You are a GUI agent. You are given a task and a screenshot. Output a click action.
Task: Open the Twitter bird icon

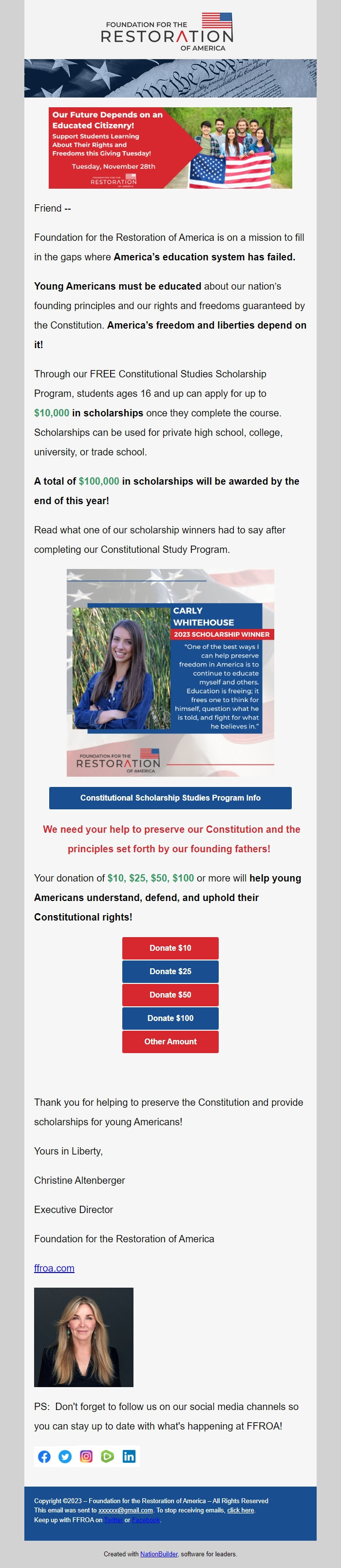[x=65, y=1456]
